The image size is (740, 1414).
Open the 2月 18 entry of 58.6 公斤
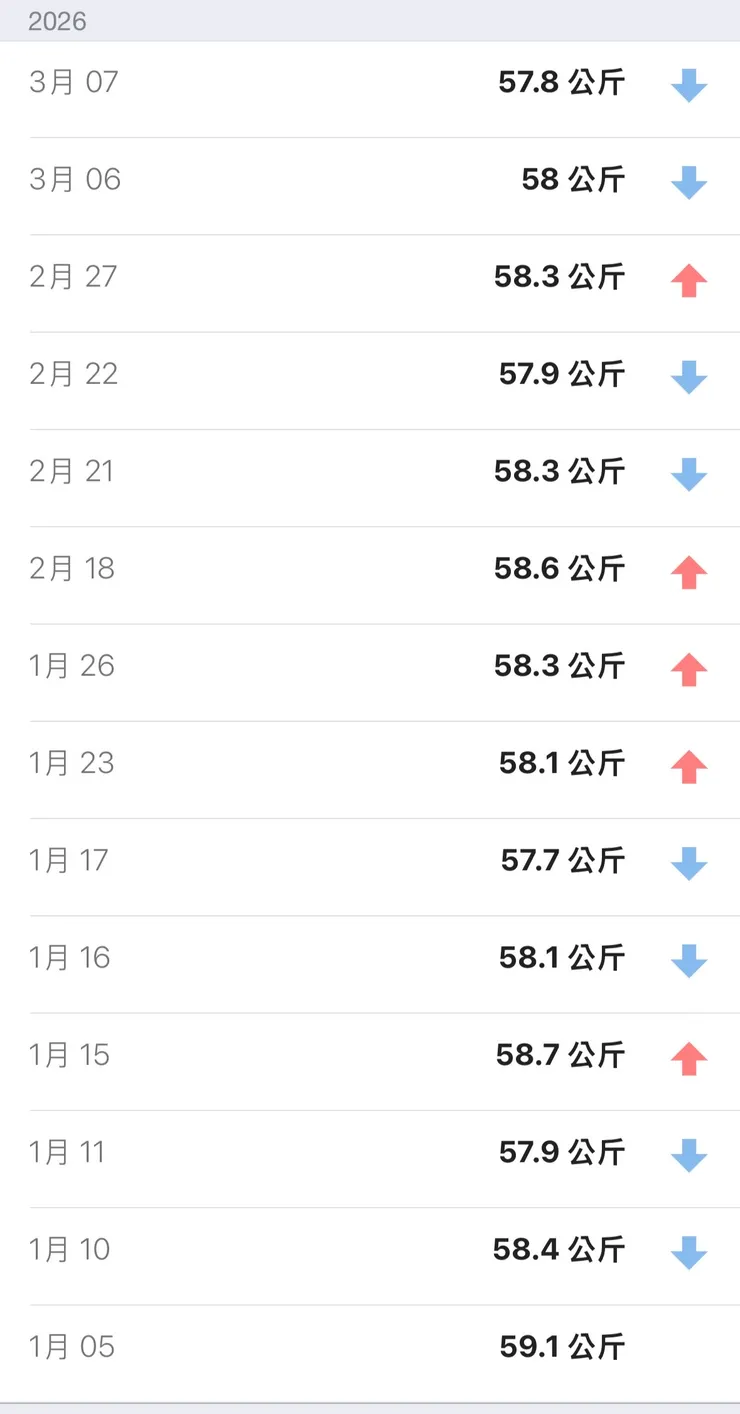point(370,569)
